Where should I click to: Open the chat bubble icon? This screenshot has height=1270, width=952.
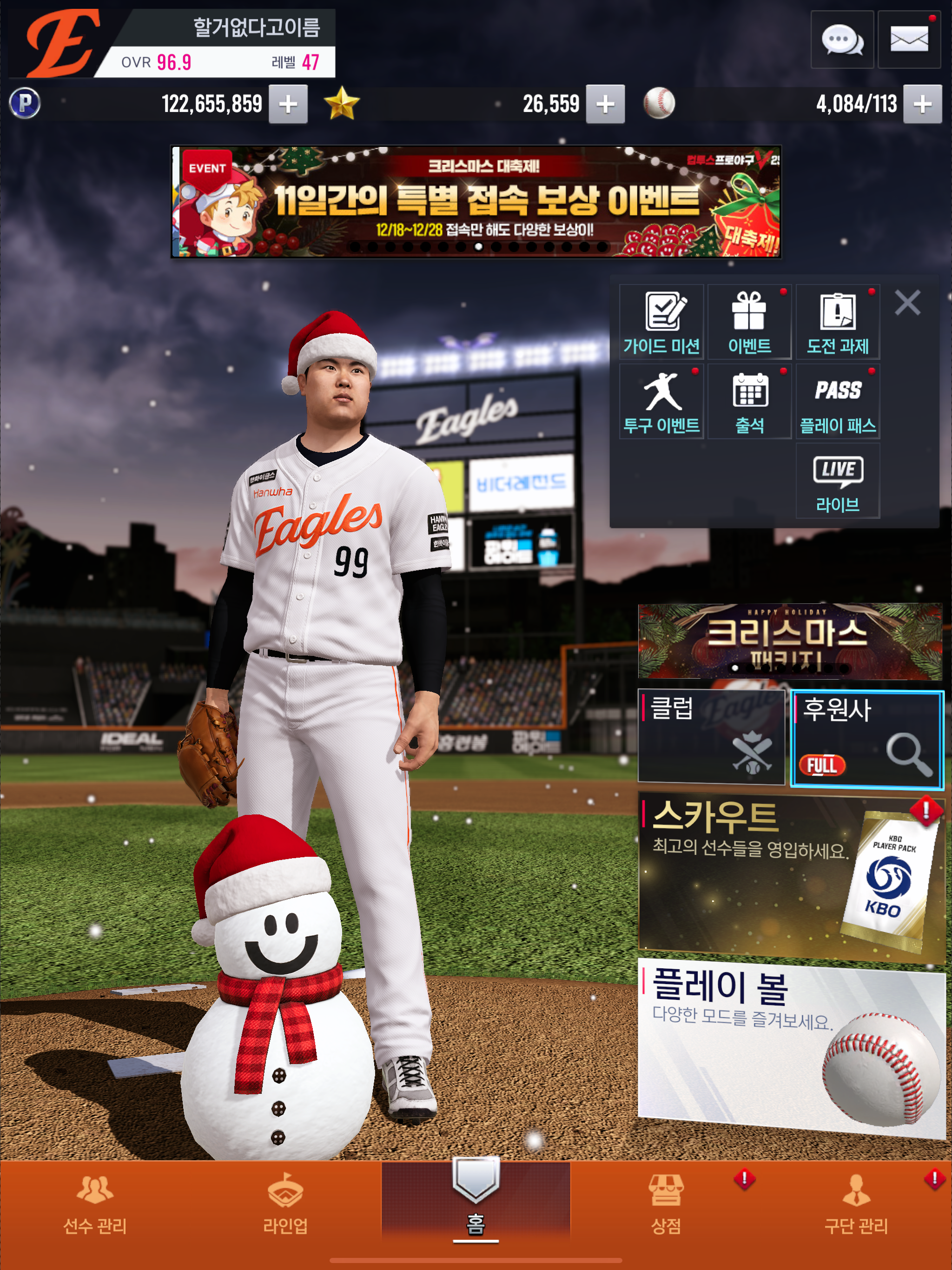pos(842,40)
